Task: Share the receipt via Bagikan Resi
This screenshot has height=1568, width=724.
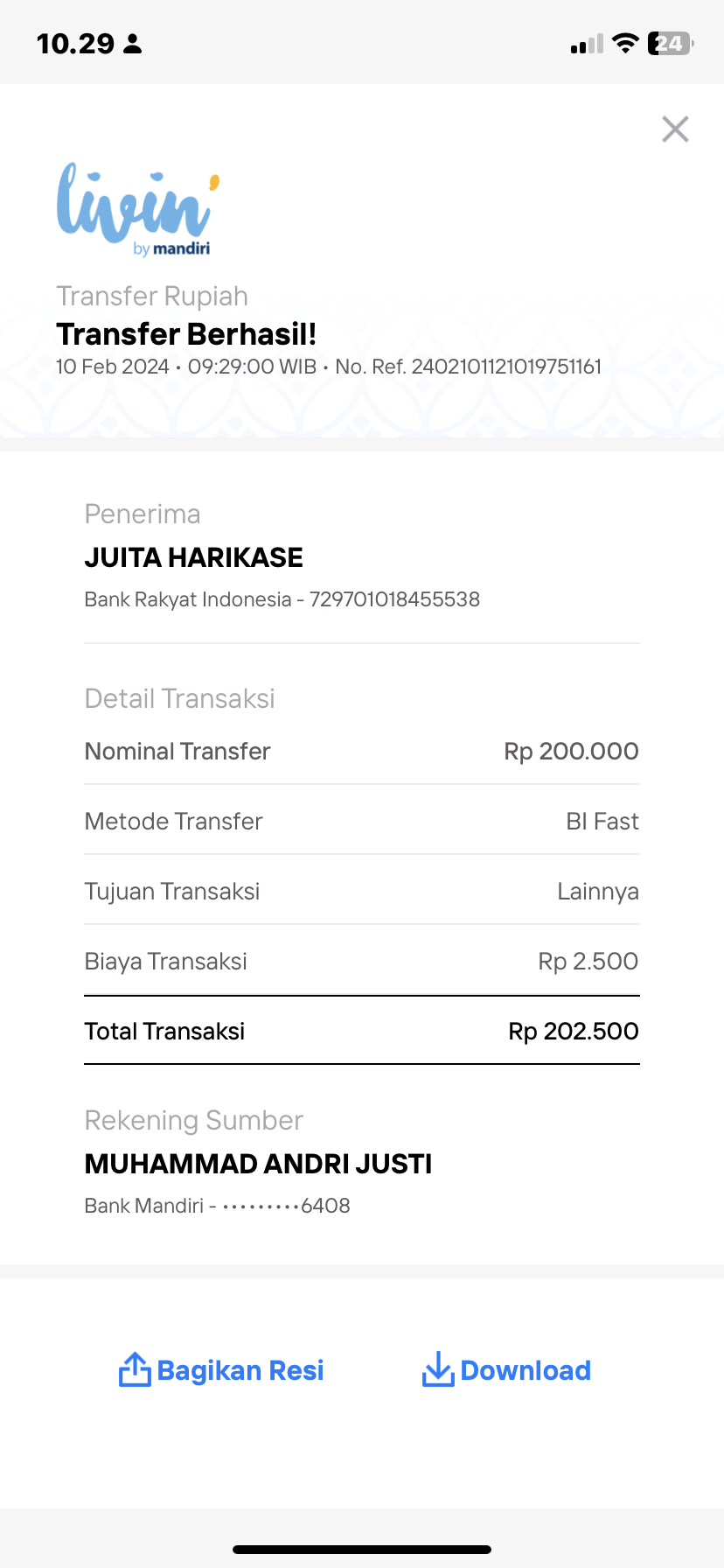Action: tap(221, 1370)
